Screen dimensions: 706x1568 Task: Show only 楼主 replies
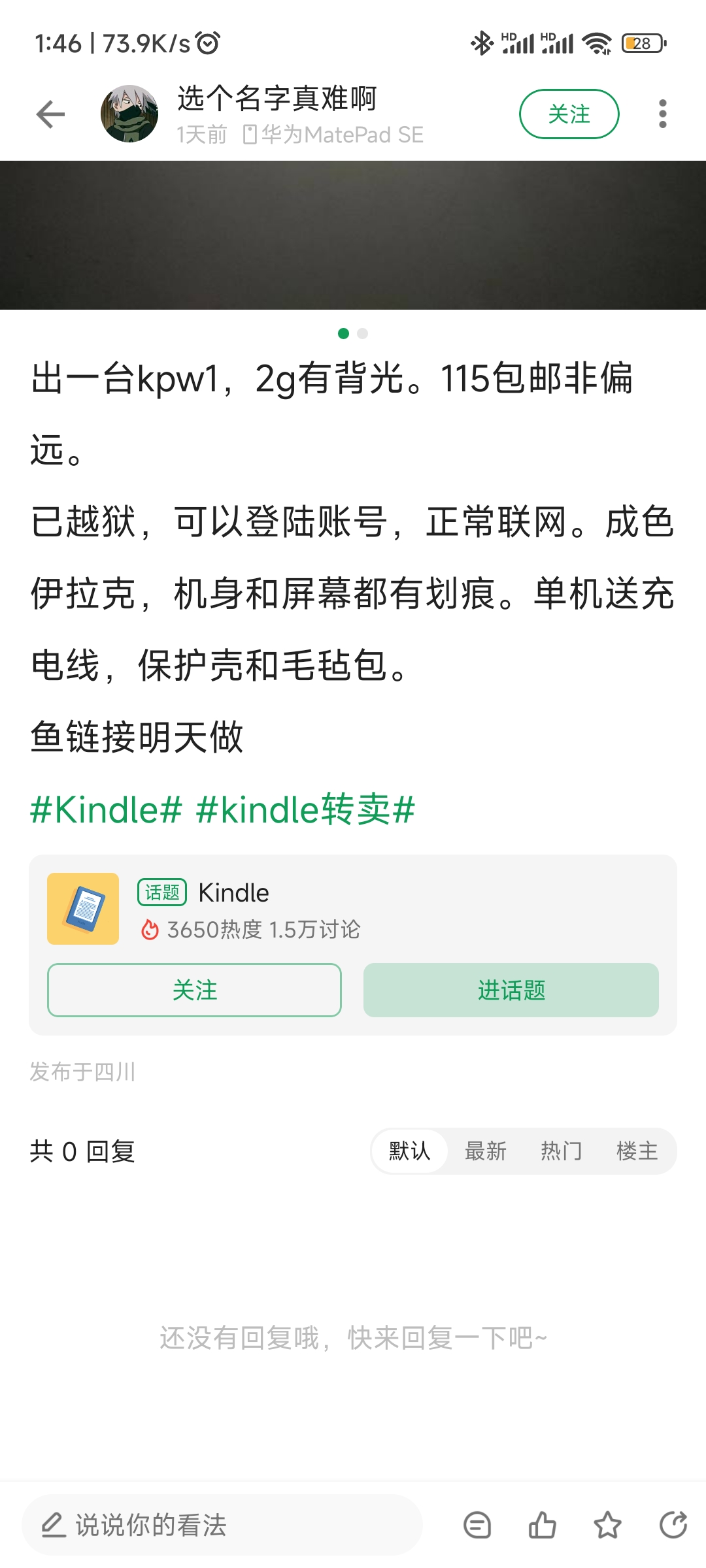coord(637,1151)
